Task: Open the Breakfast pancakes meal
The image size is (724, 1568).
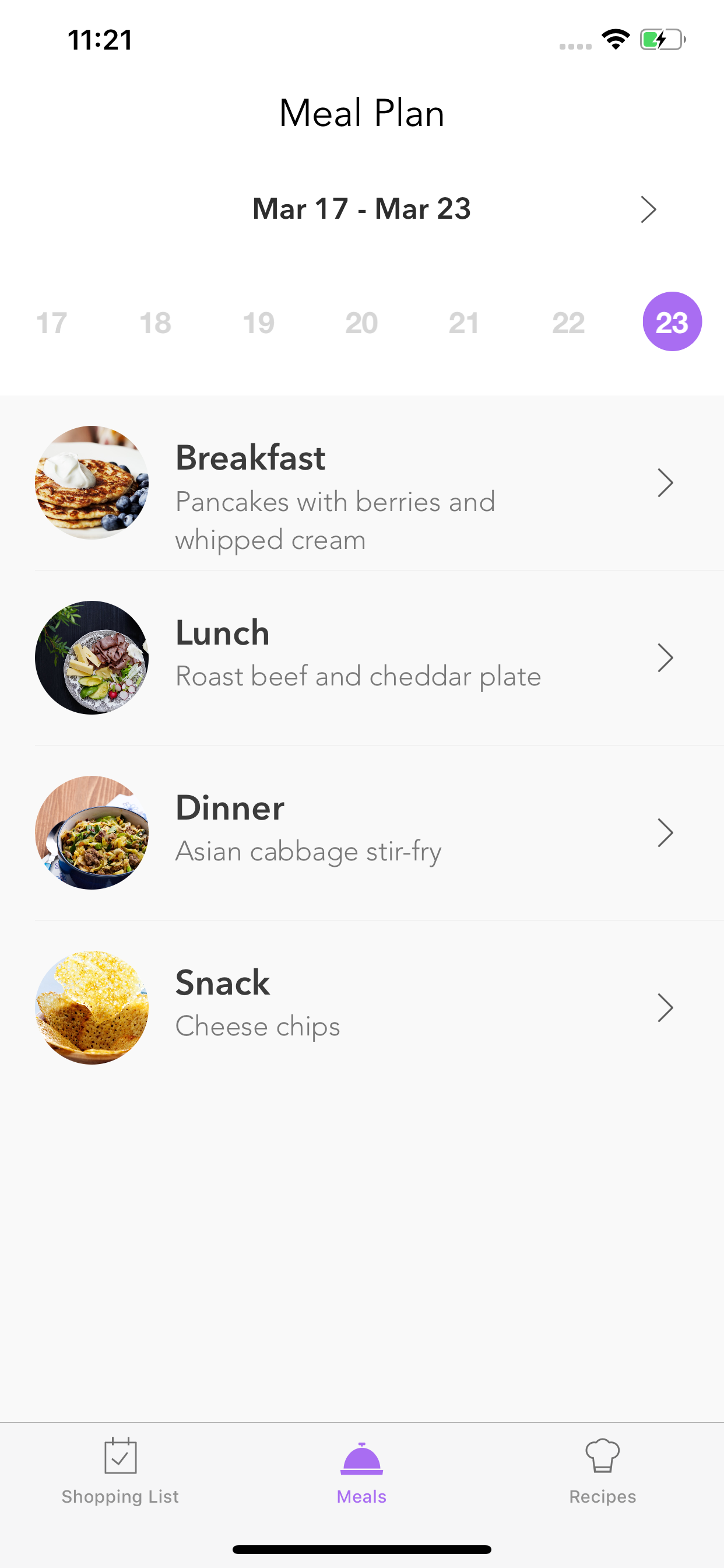Action: (x=362, y=484)
